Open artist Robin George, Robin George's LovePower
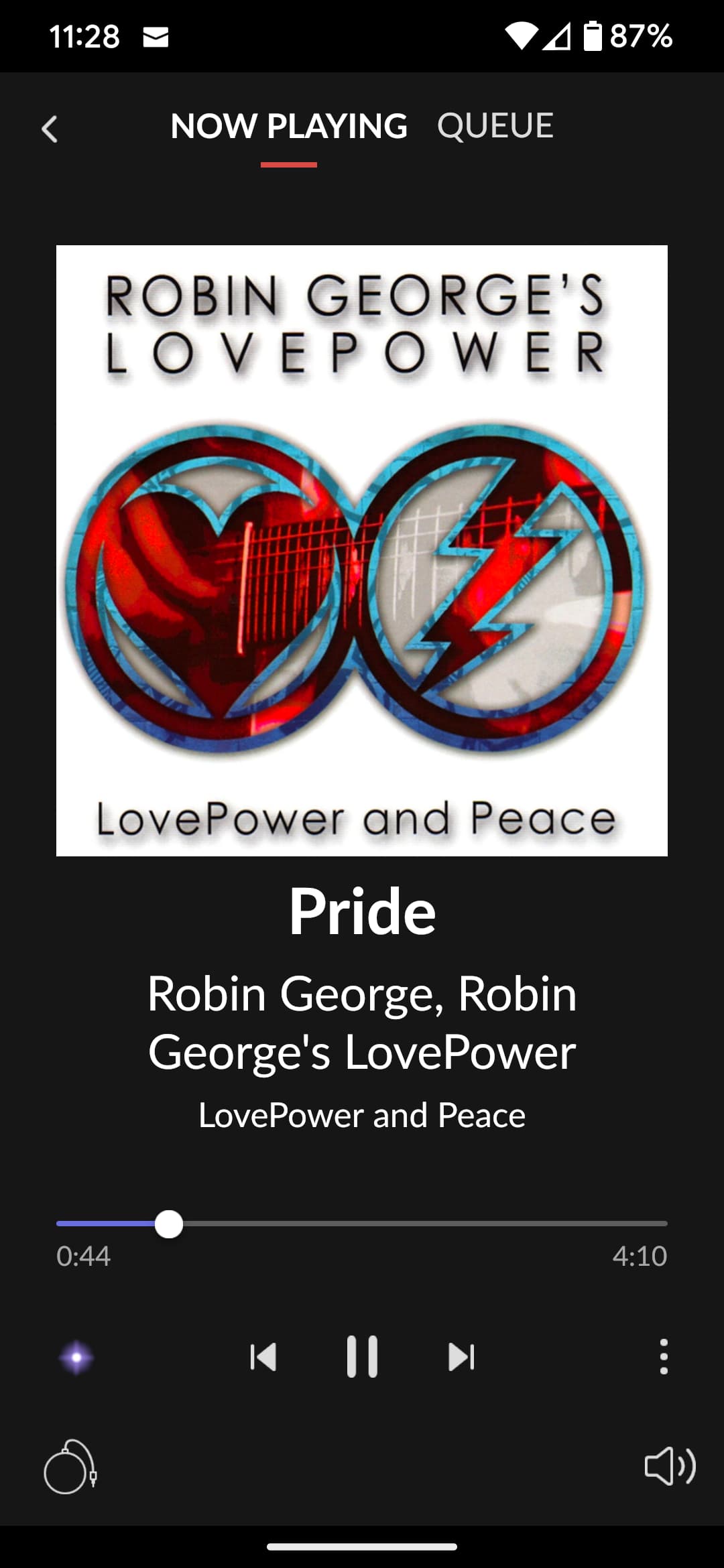724x1568 pixels. [x=362, y=1023]
